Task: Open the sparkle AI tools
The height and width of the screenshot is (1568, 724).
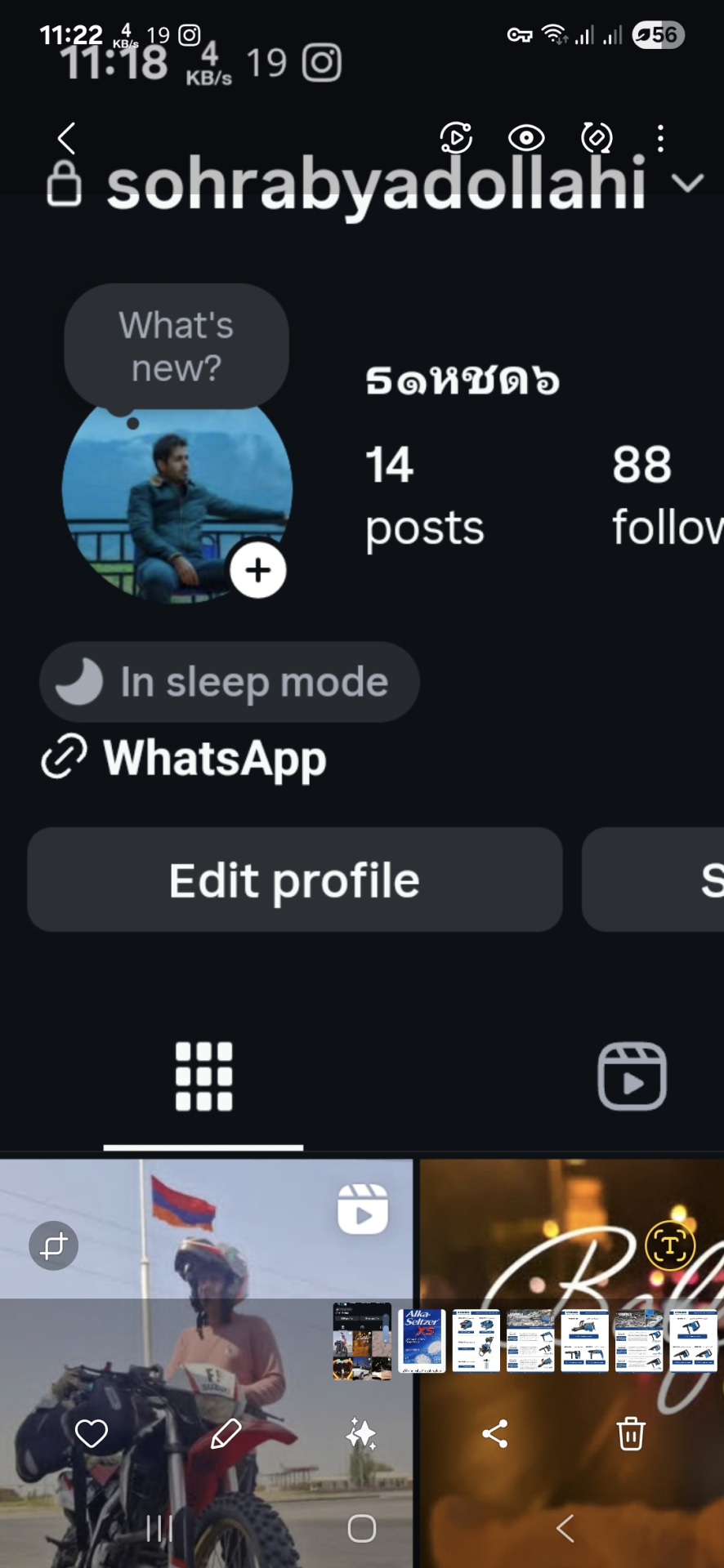Action: [x=360, y=1433]
